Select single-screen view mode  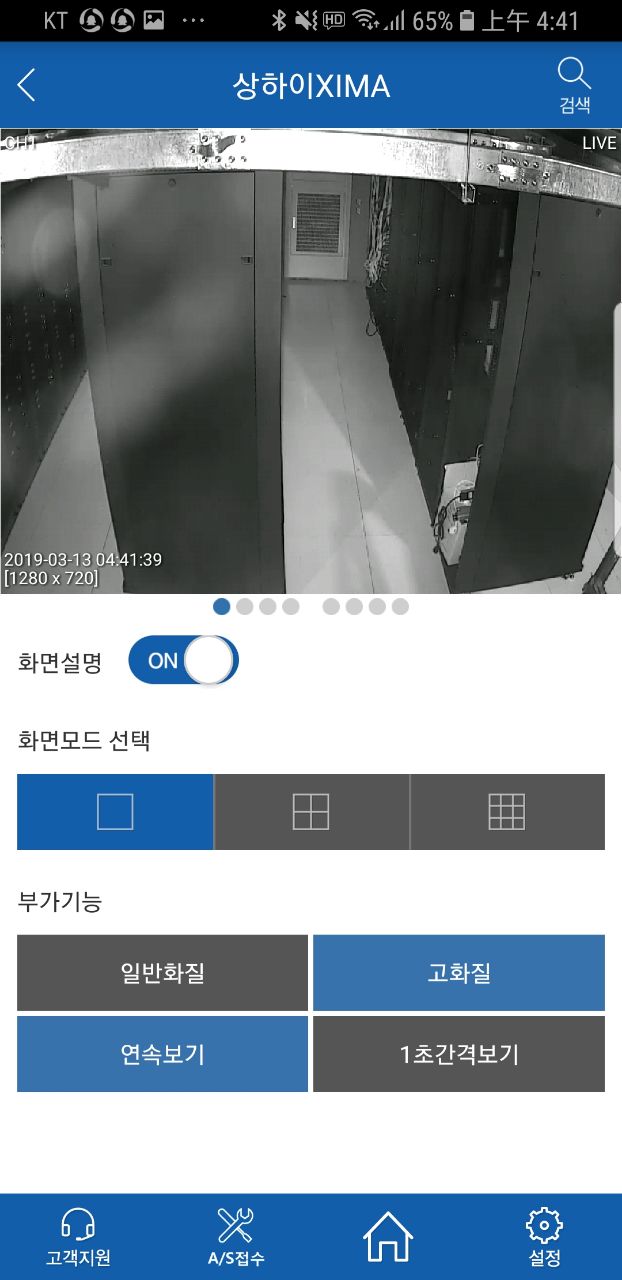115,812
